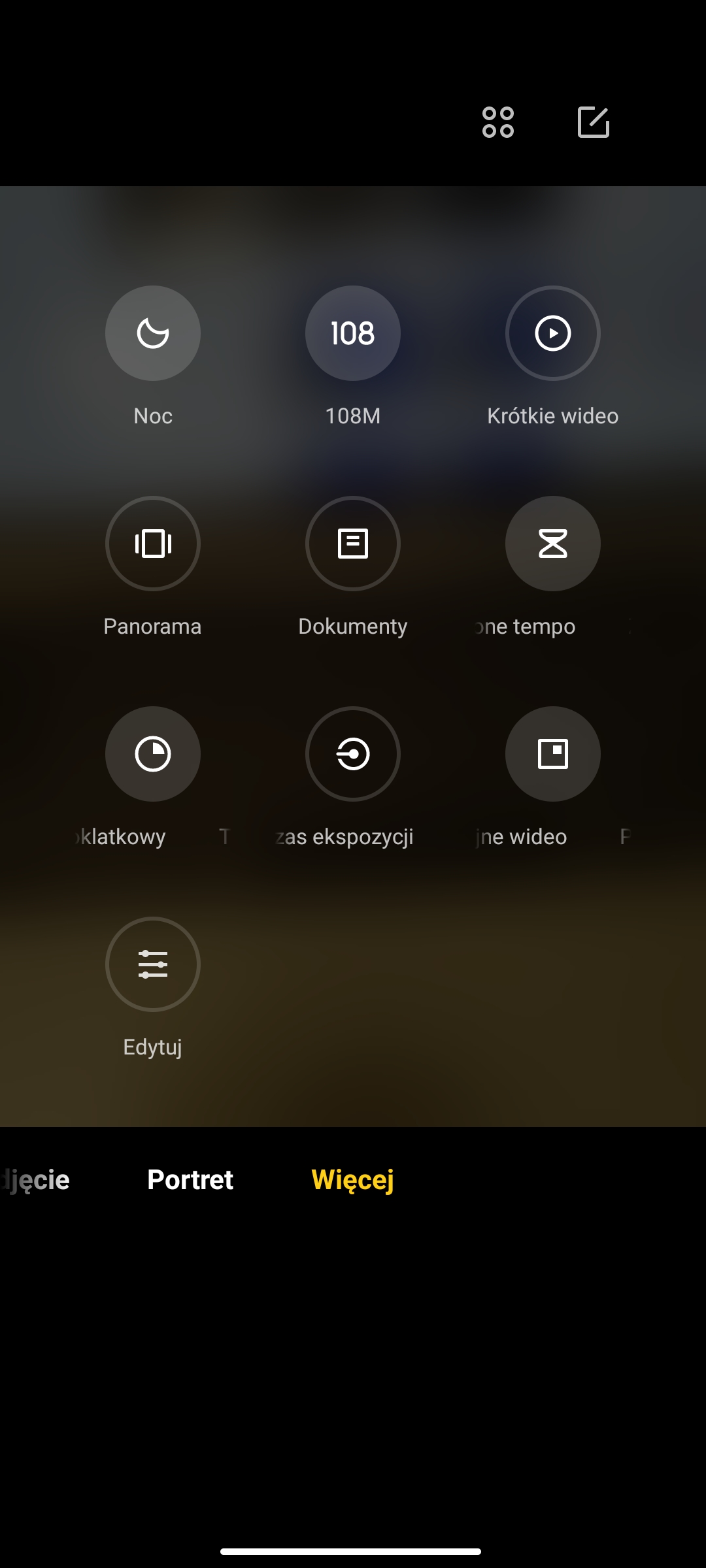This screenshot has width=706, height=1568.
Task: Tap the edit pencil icon at top
Action: (594, 122)
